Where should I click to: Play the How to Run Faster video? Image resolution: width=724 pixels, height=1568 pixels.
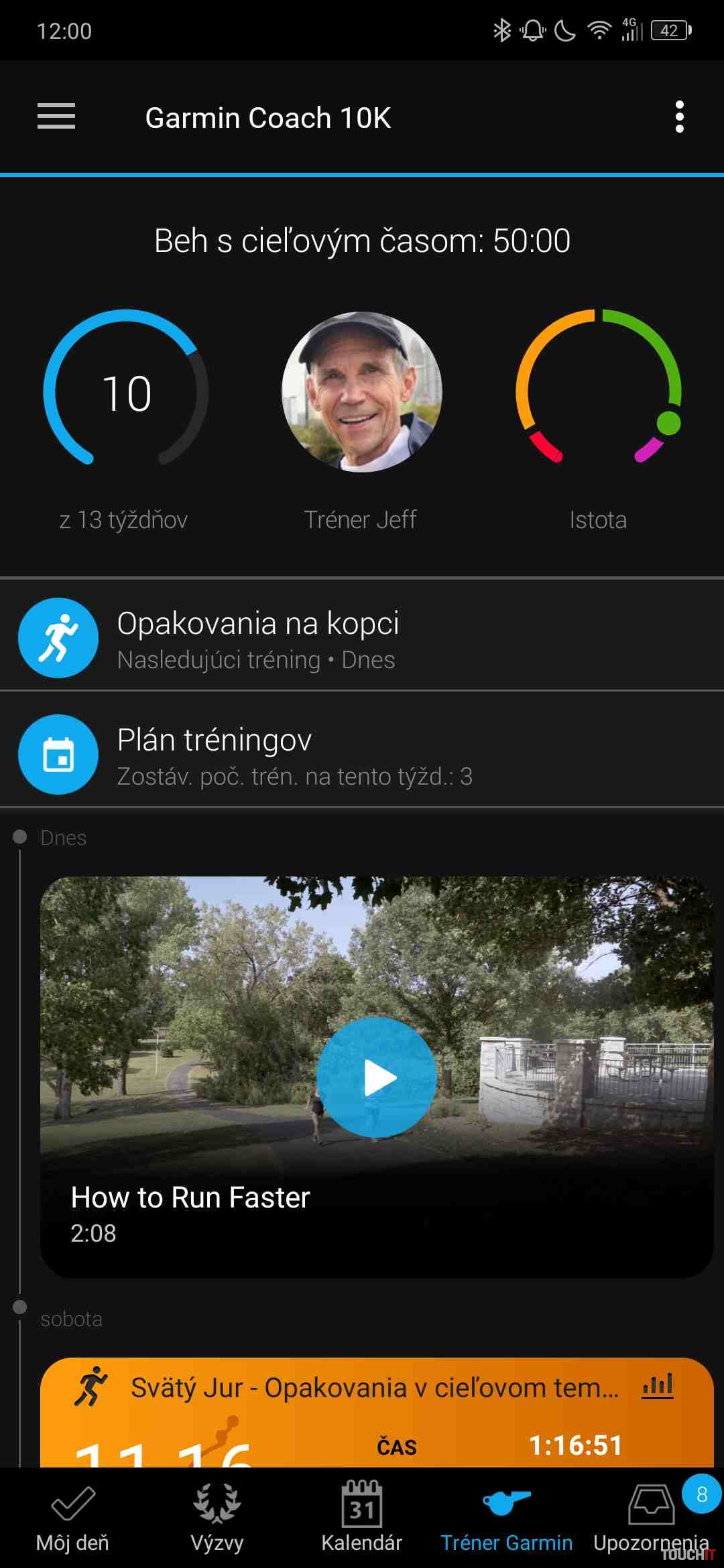(376, 1077)
